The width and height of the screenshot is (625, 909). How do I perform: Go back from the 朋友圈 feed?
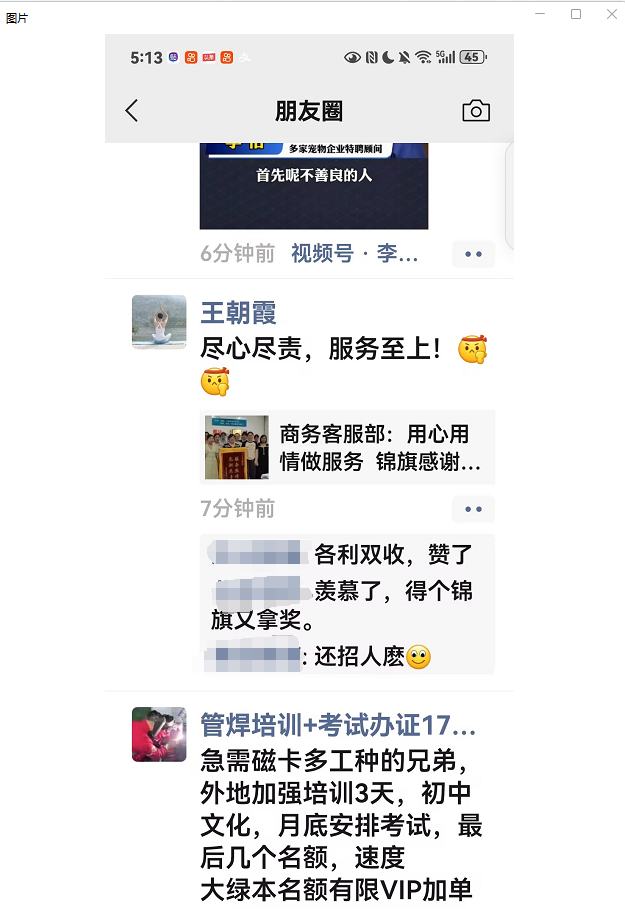click(x=132, y=111)
